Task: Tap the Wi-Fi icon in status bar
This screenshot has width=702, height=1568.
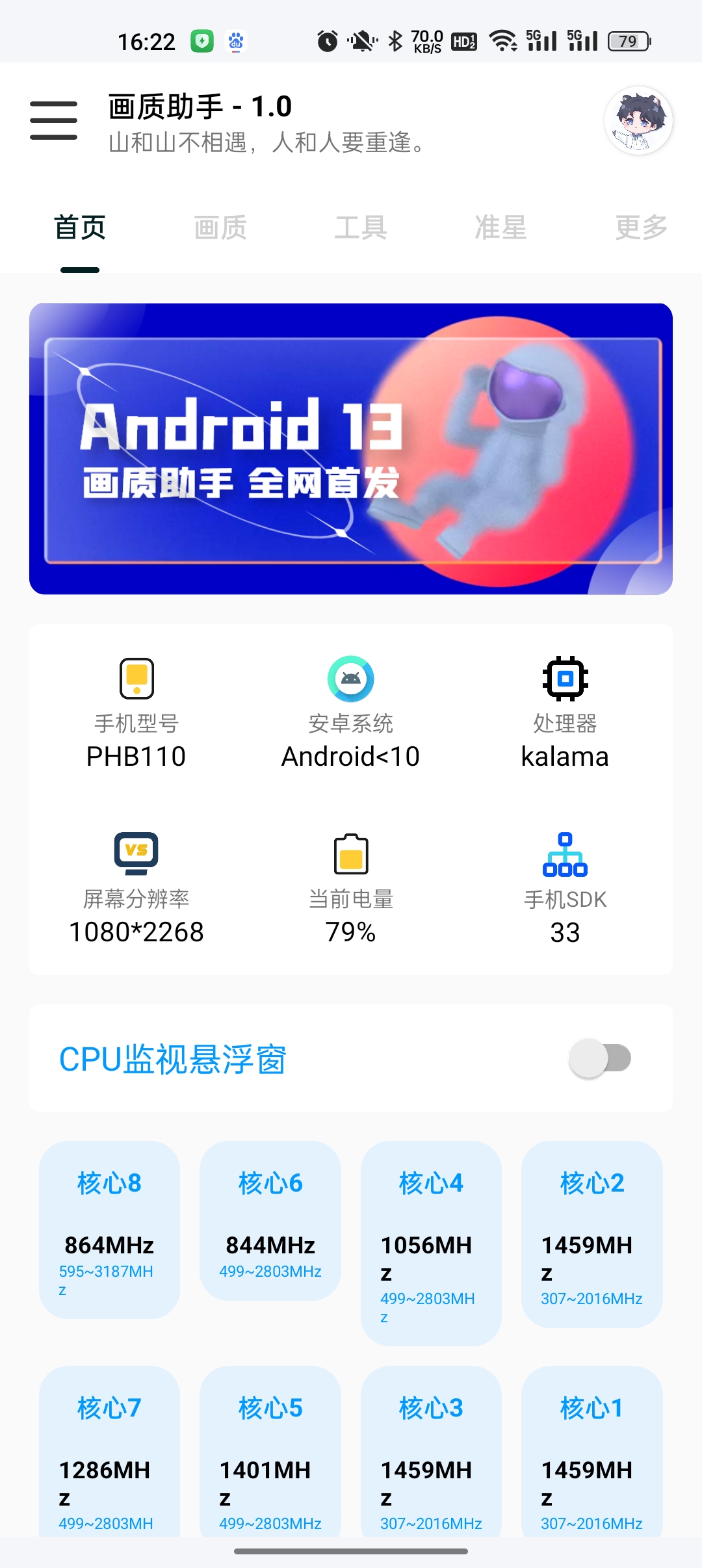Action: [x=504, y=40]
